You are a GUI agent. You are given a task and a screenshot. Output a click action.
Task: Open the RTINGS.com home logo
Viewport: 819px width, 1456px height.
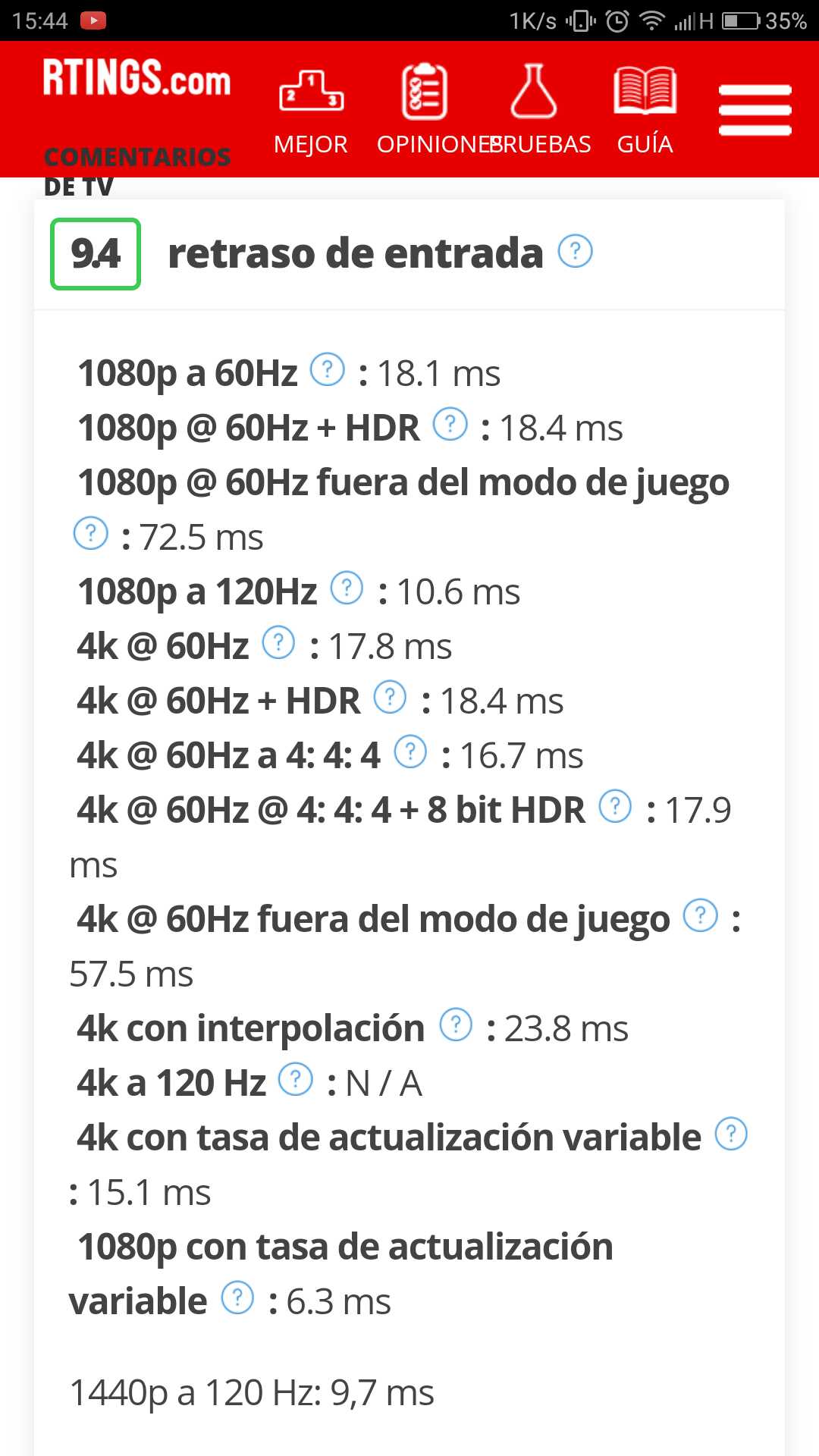point(136,78)
